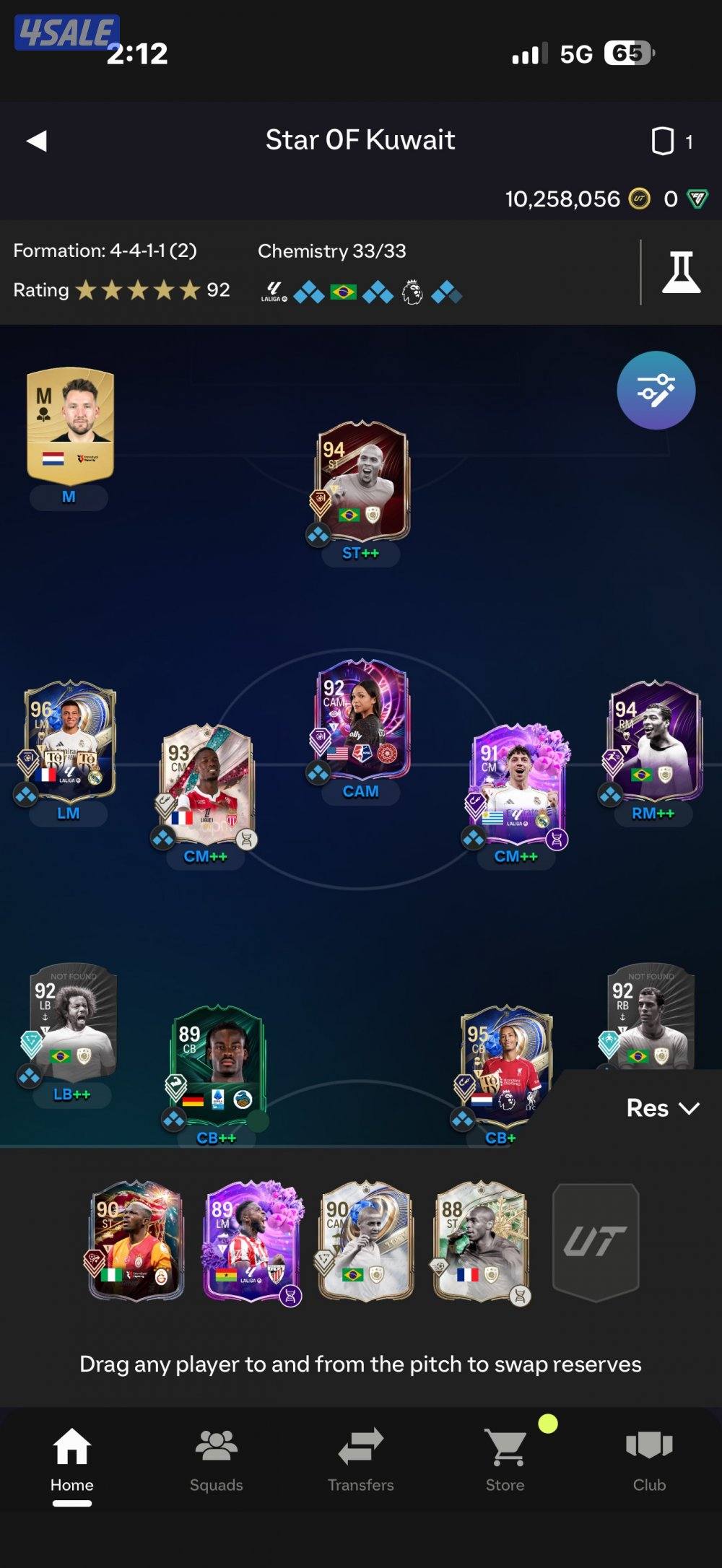
Task: Select the manager card
Action: (70, 425)
